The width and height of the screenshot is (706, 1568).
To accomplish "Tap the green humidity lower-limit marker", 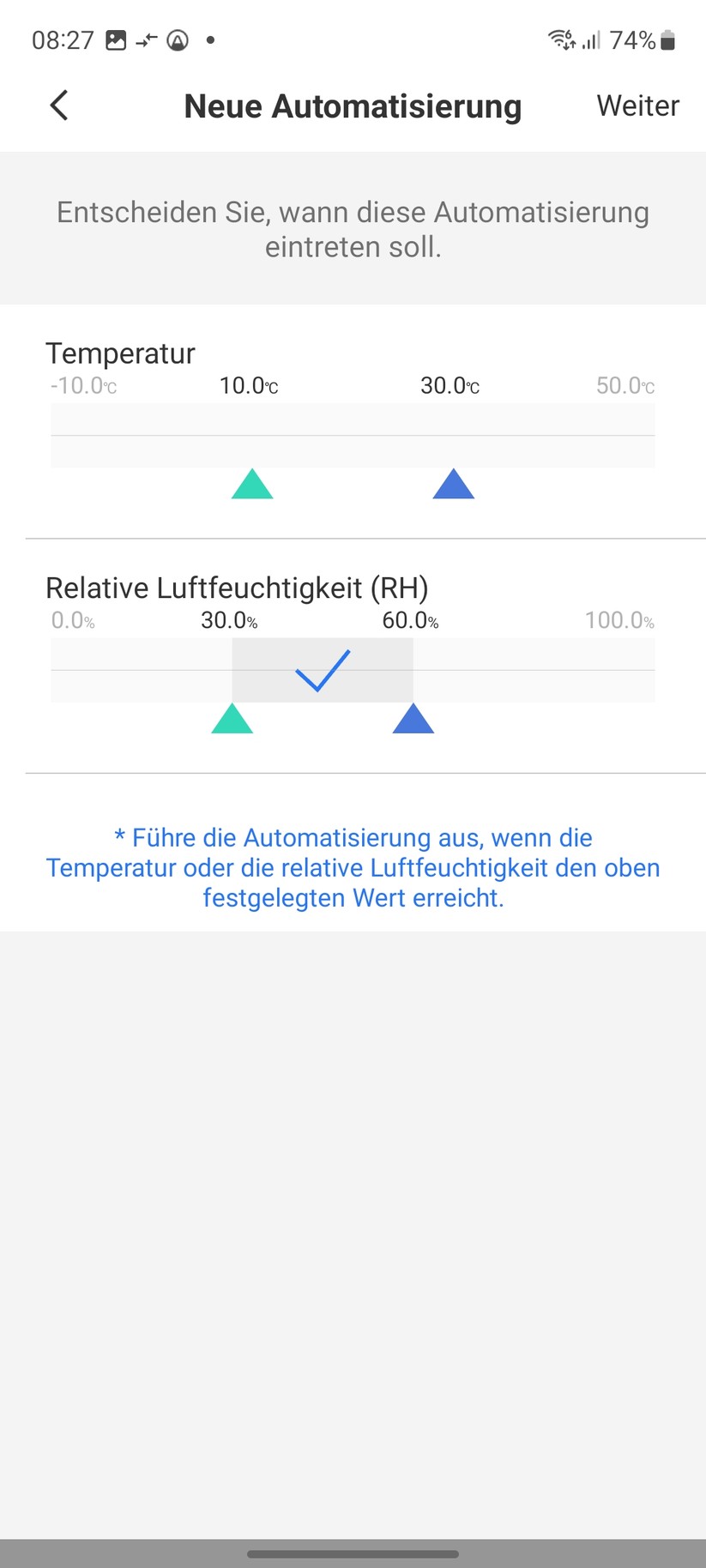I will point(231,721).
